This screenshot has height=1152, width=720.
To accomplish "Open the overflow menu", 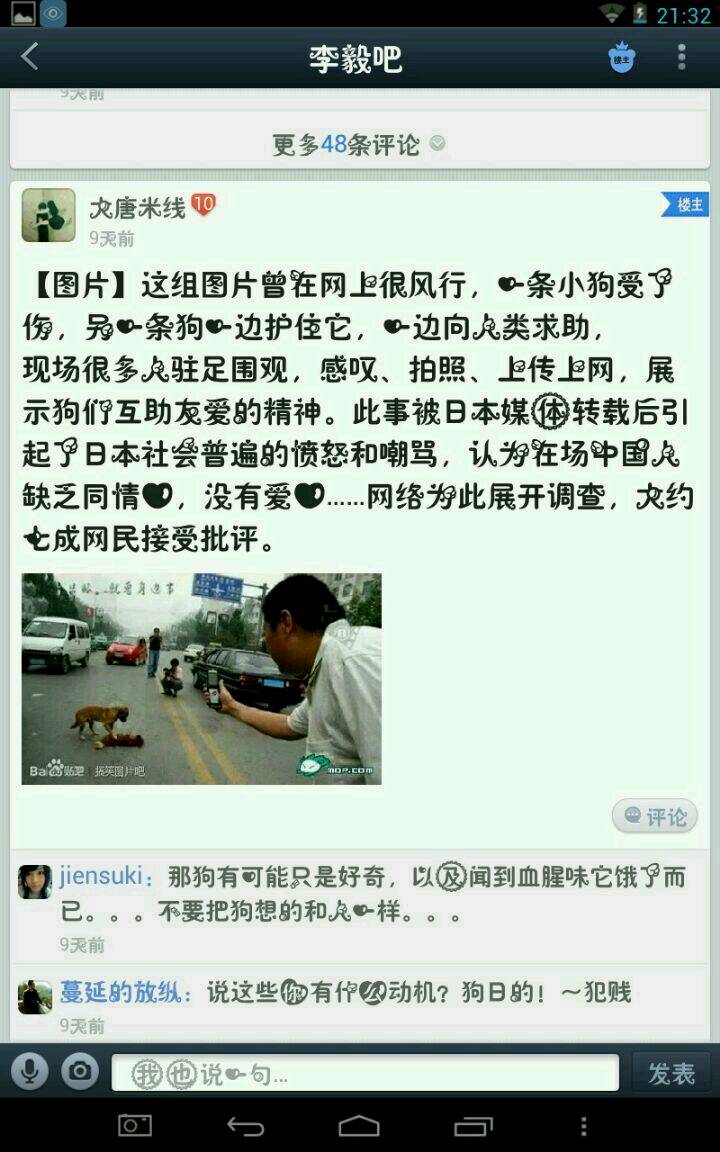I will click(682, 57).
